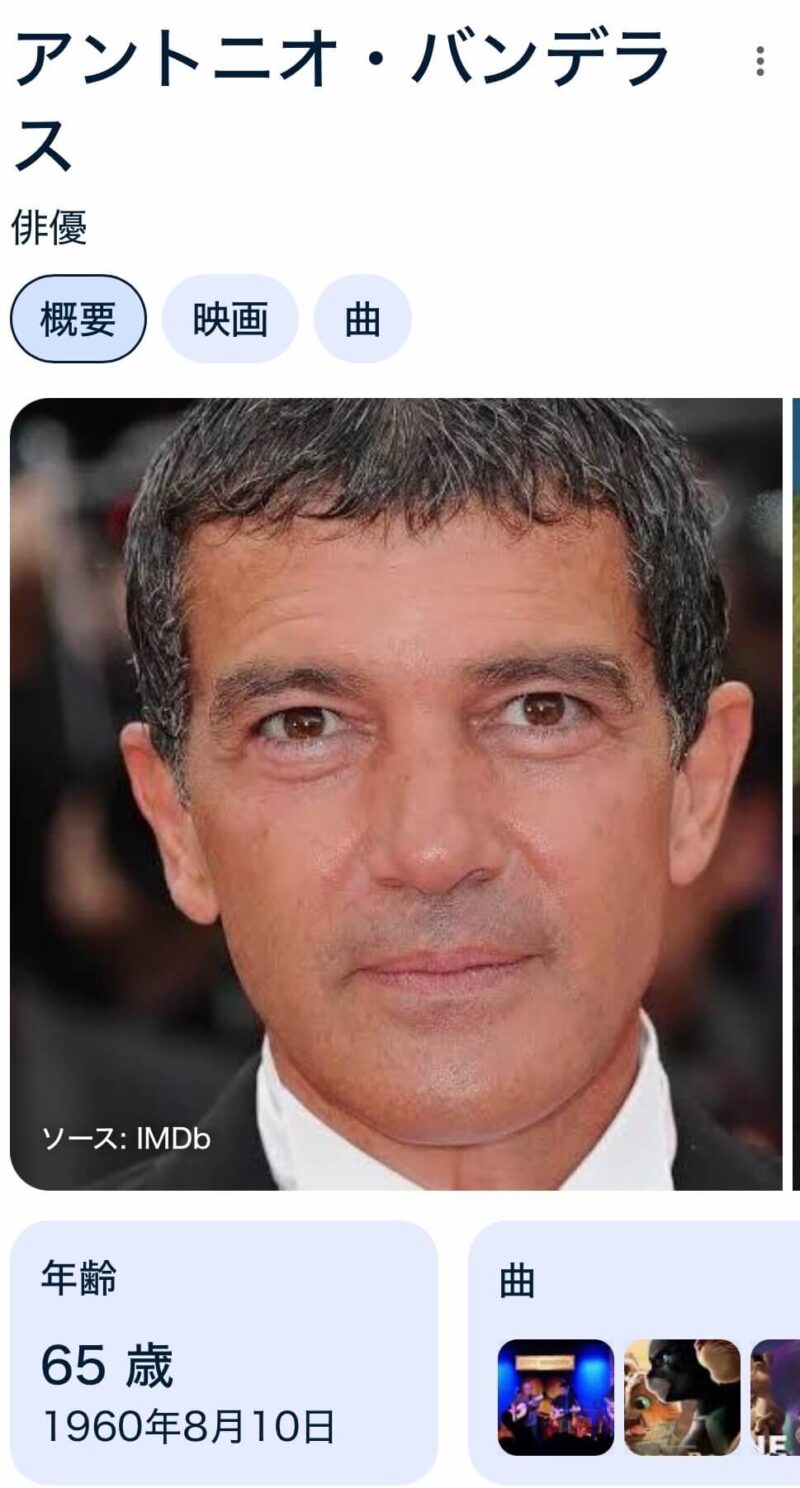Switch to the 曲 chip
Viewport: 800px width, 1488px height.
pos(362,319)
